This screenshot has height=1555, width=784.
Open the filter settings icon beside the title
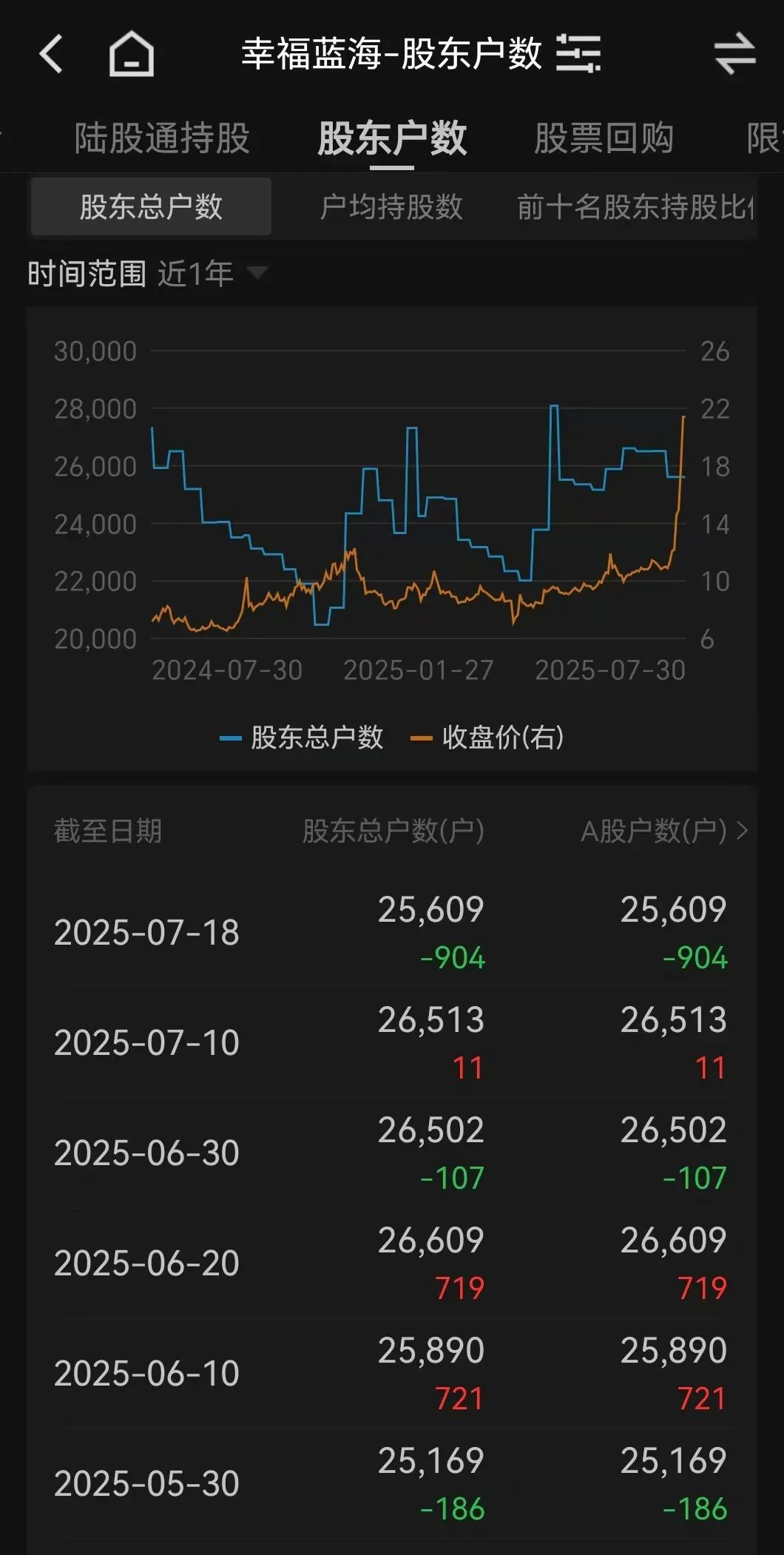click(x=578, y=54)
